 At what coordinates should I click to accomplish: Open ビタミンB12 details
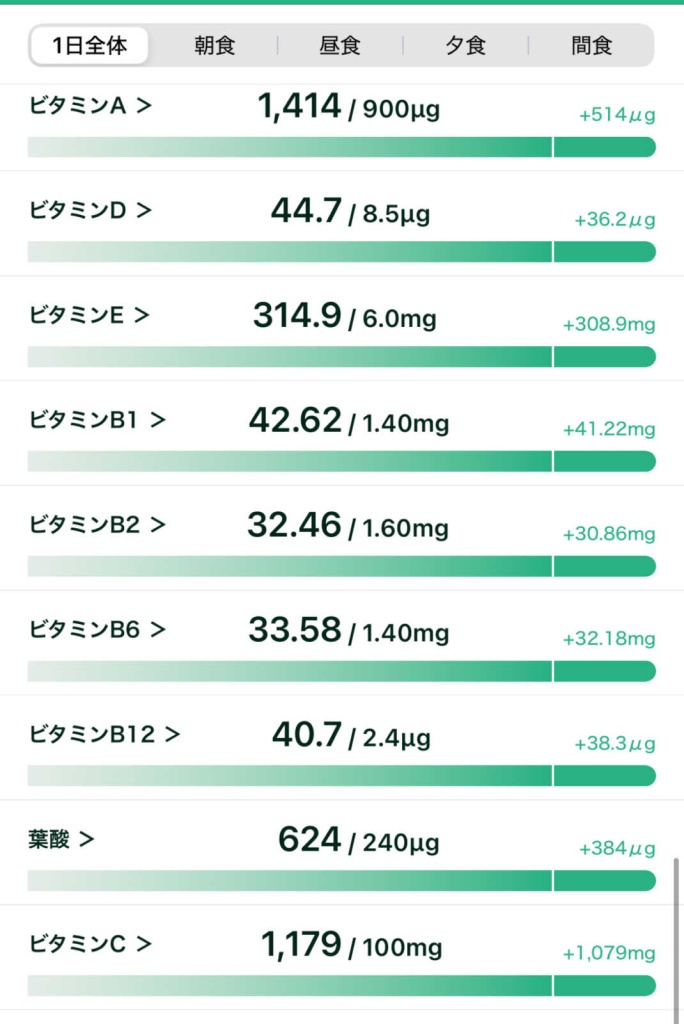104,735
